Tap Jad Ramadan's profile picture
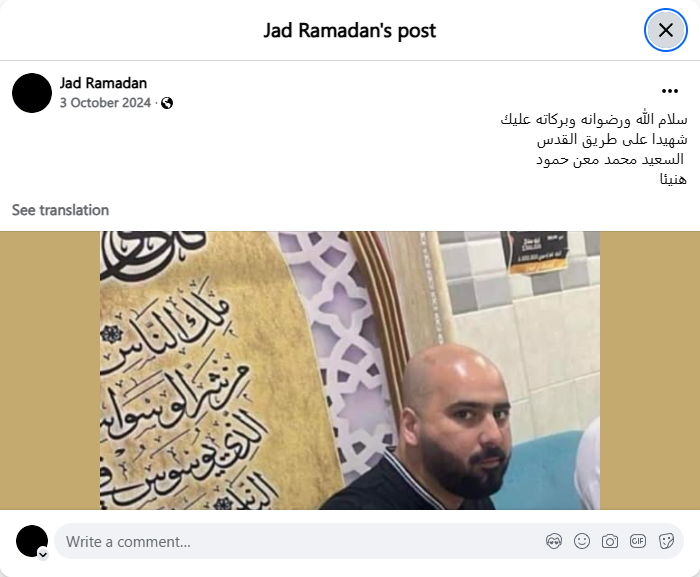The height and width of the screenshot is (577, 700). [x=32, y=93]
